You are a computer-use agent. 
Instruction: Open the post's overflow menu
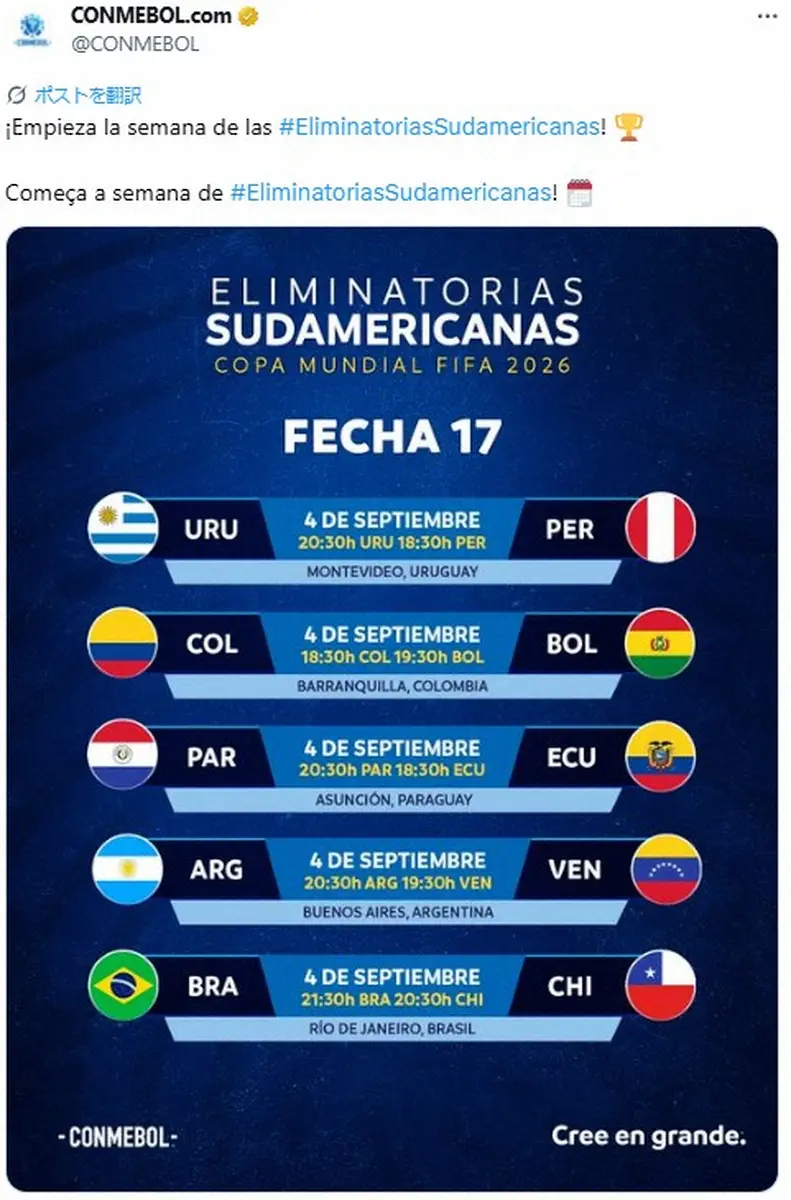click(767, 17)
